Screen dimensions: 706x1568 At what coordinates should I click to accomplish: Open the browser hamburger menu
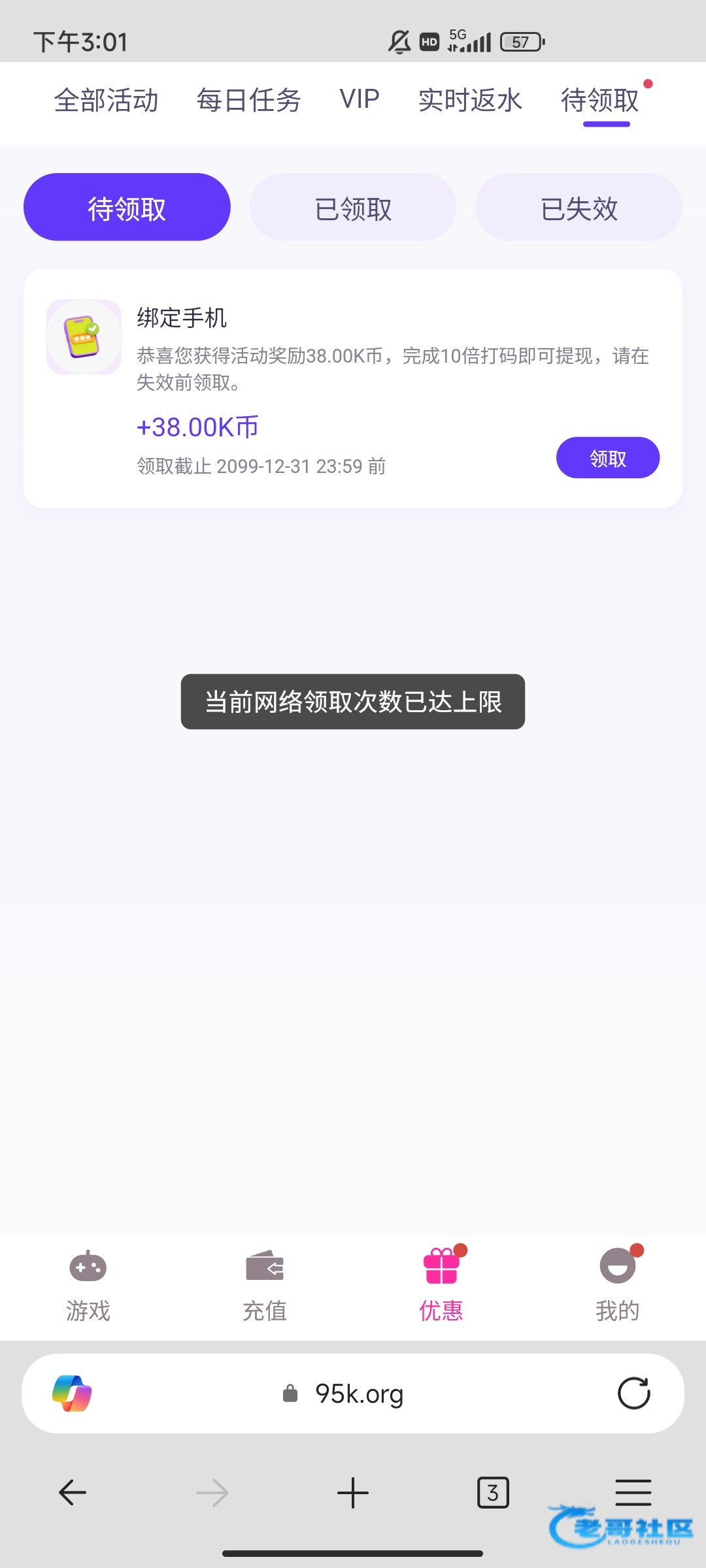(633, 1493)
